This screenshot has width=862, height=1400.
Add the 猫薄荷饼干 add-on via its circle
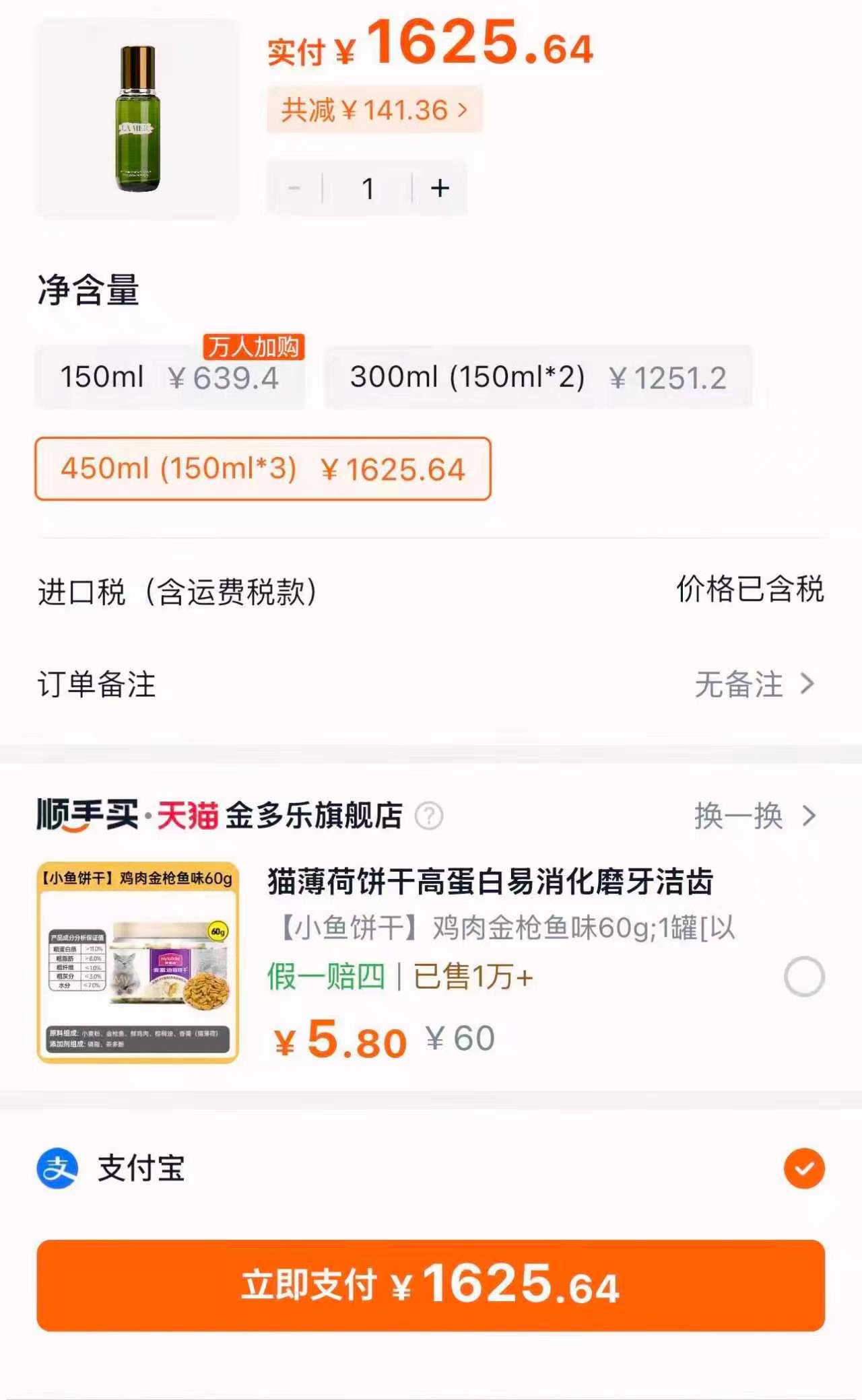point(804,976)
